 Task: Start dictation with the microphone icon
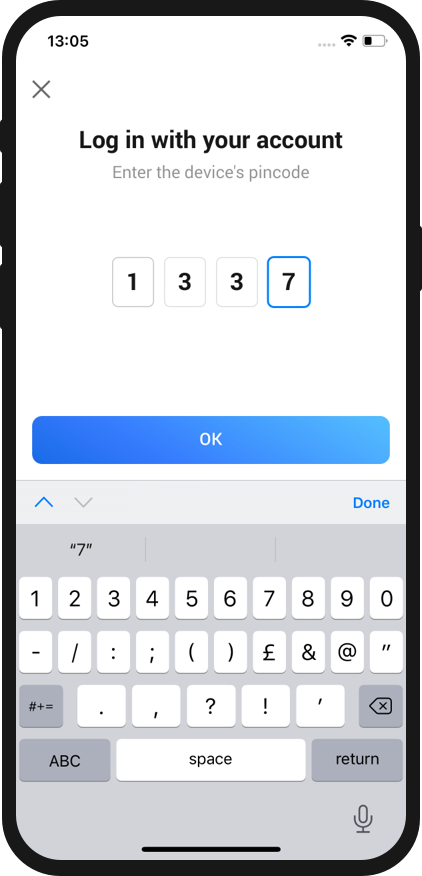(x=363, y=819)
